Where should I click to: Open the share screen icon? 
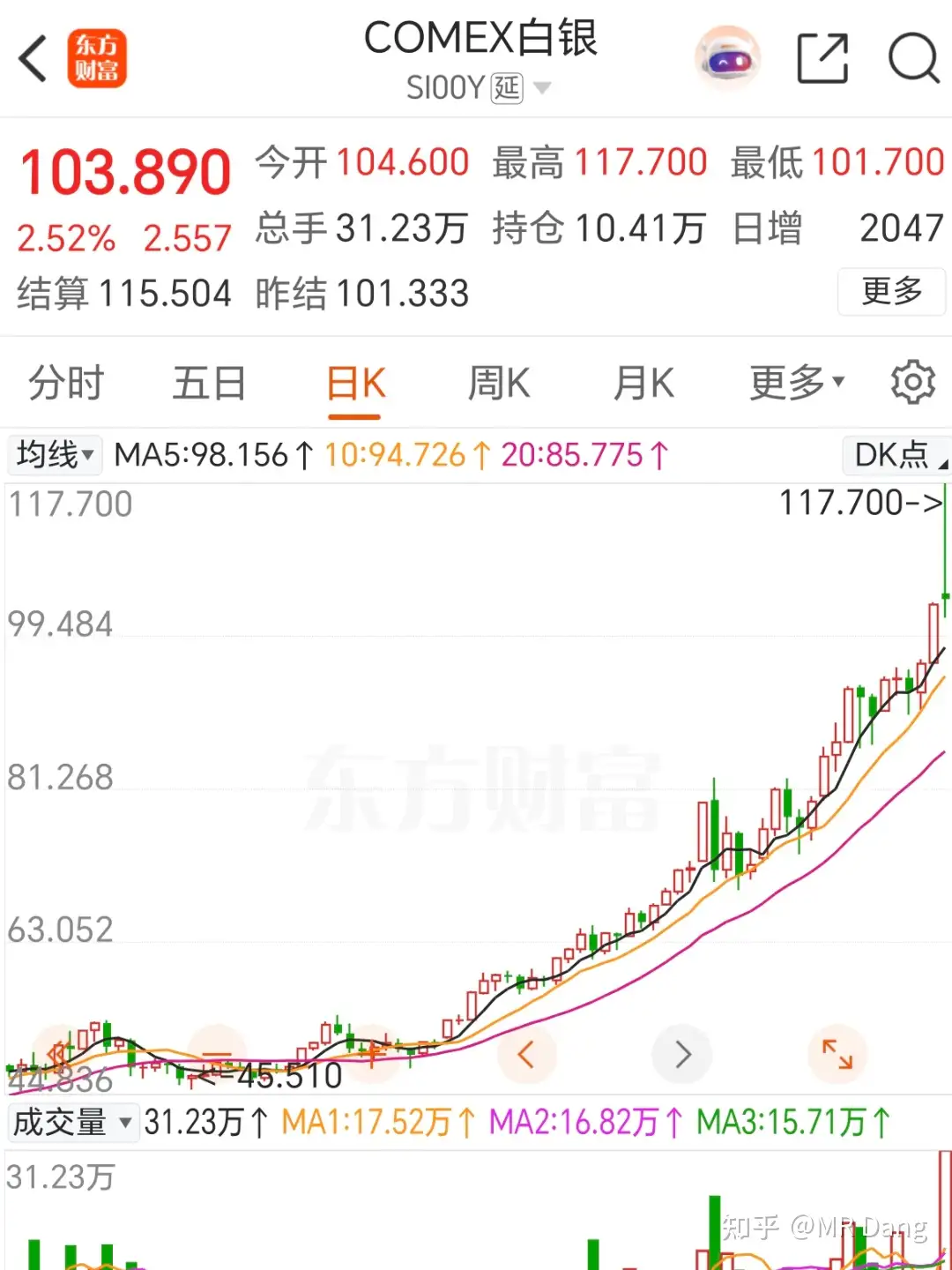point(822,56)
